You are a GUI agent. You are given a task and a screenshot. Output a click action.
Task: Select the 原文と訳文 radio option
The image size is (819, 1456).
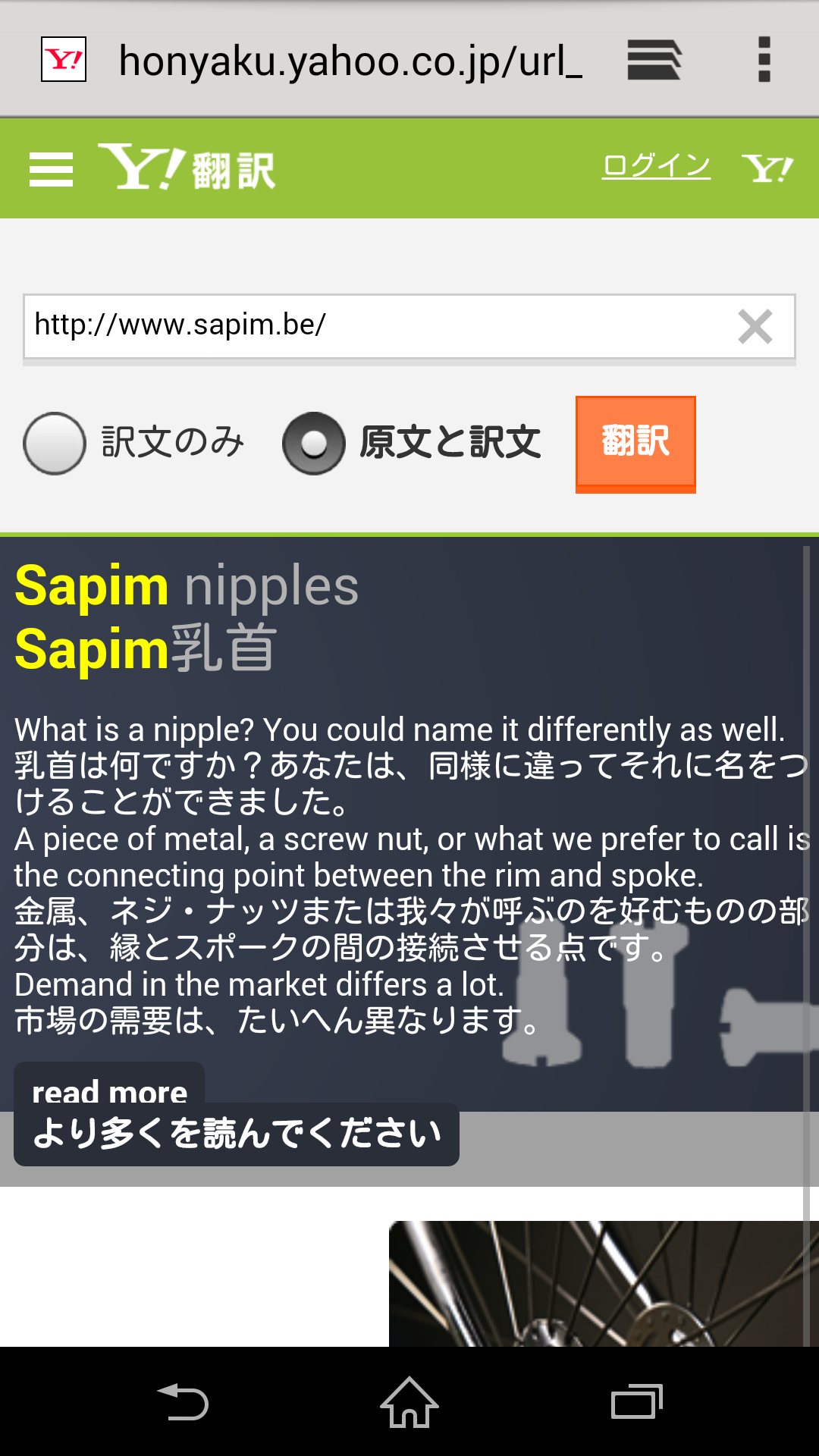pos(314,444)
